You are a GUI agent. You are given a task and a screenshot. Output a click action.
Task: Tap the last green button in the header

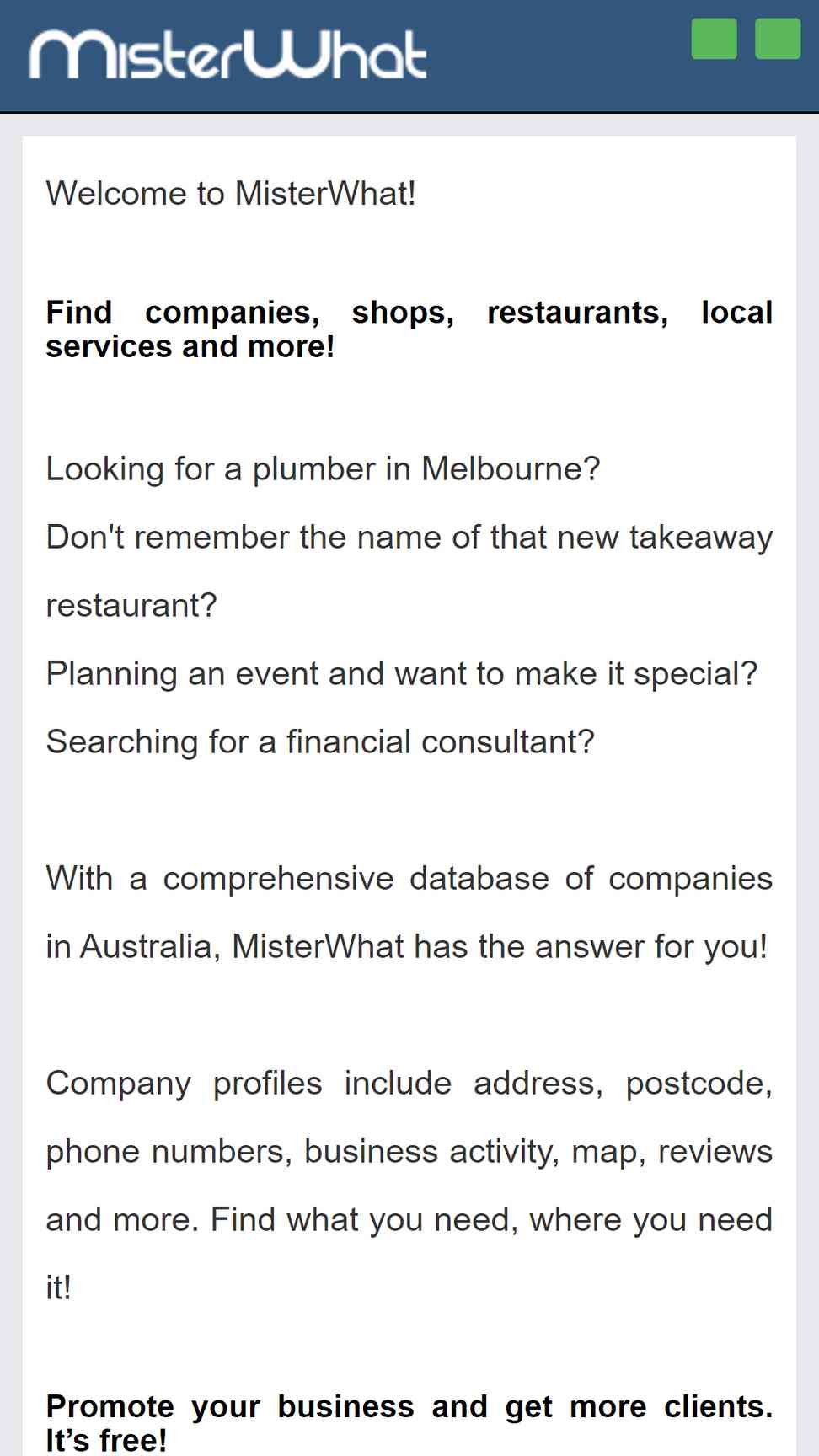[x=778, y=39]
